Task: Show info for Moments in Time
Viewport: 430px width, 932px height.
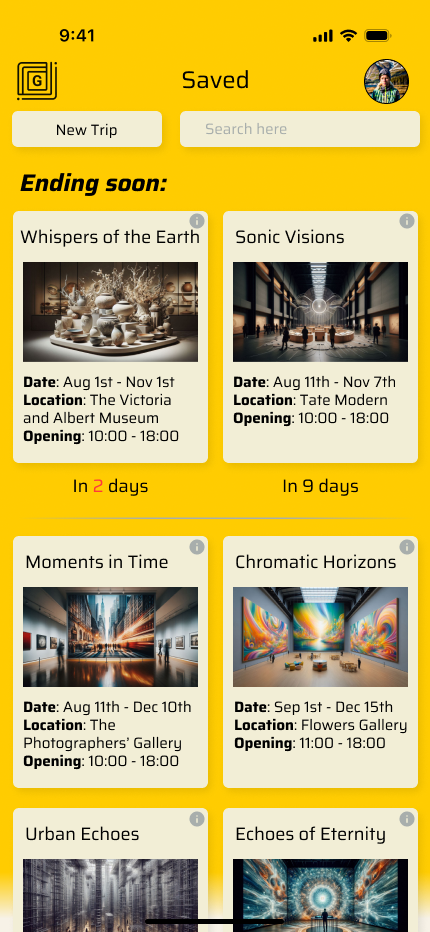Action: (197, 547)
